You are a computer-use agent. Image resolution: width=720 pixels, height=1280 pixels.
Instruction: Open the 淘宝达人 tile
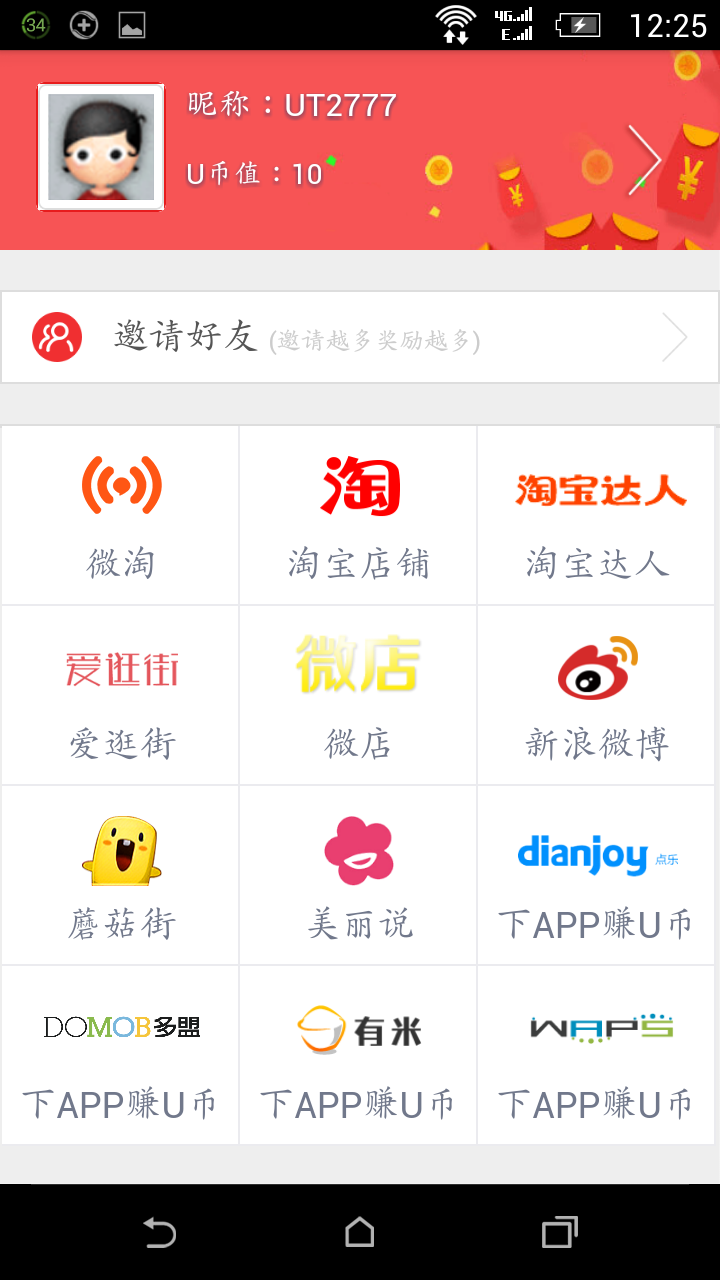point(597,515)
